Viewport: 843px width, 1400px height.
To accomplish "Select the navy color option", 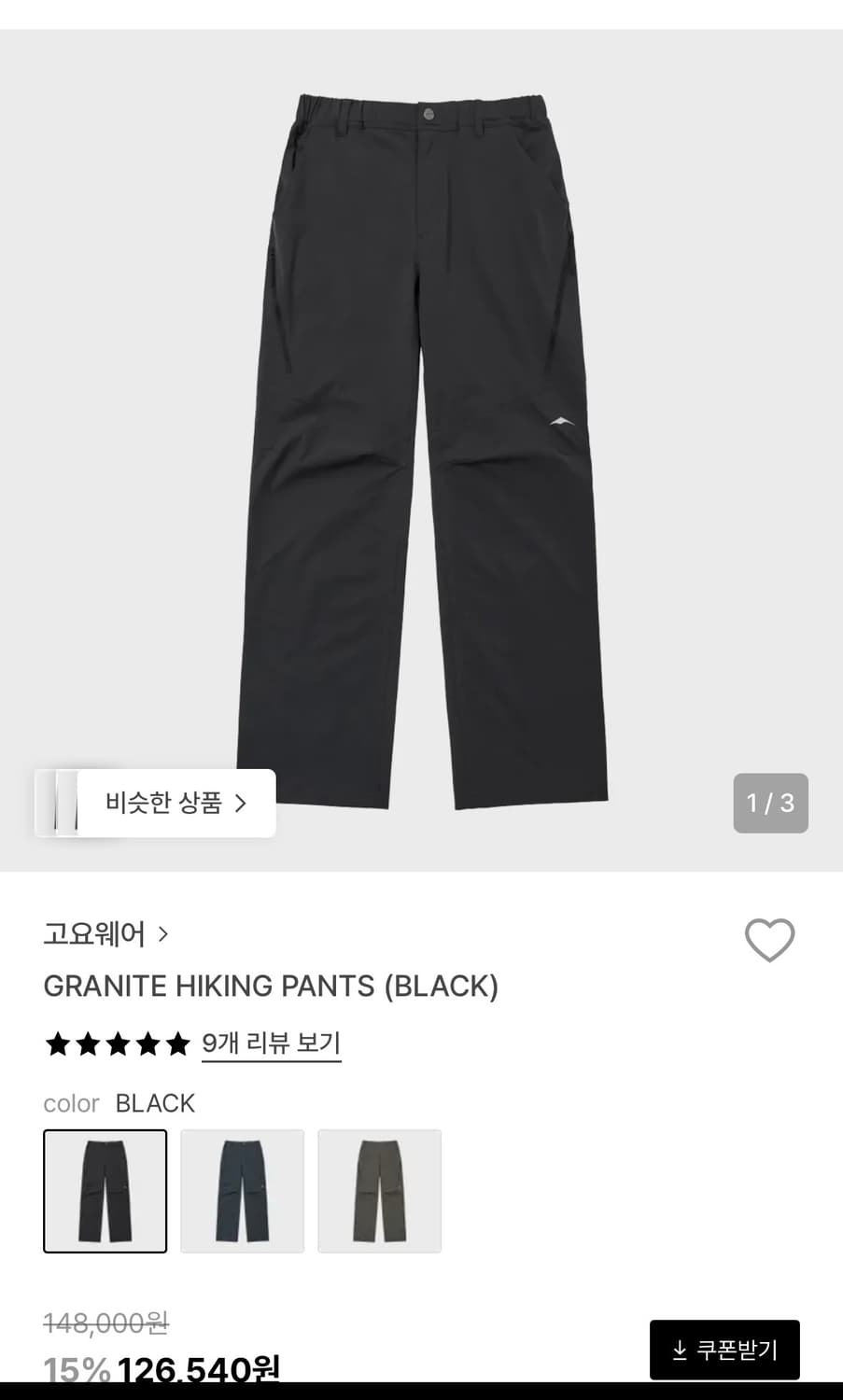I will click(x=243, y=1192).
